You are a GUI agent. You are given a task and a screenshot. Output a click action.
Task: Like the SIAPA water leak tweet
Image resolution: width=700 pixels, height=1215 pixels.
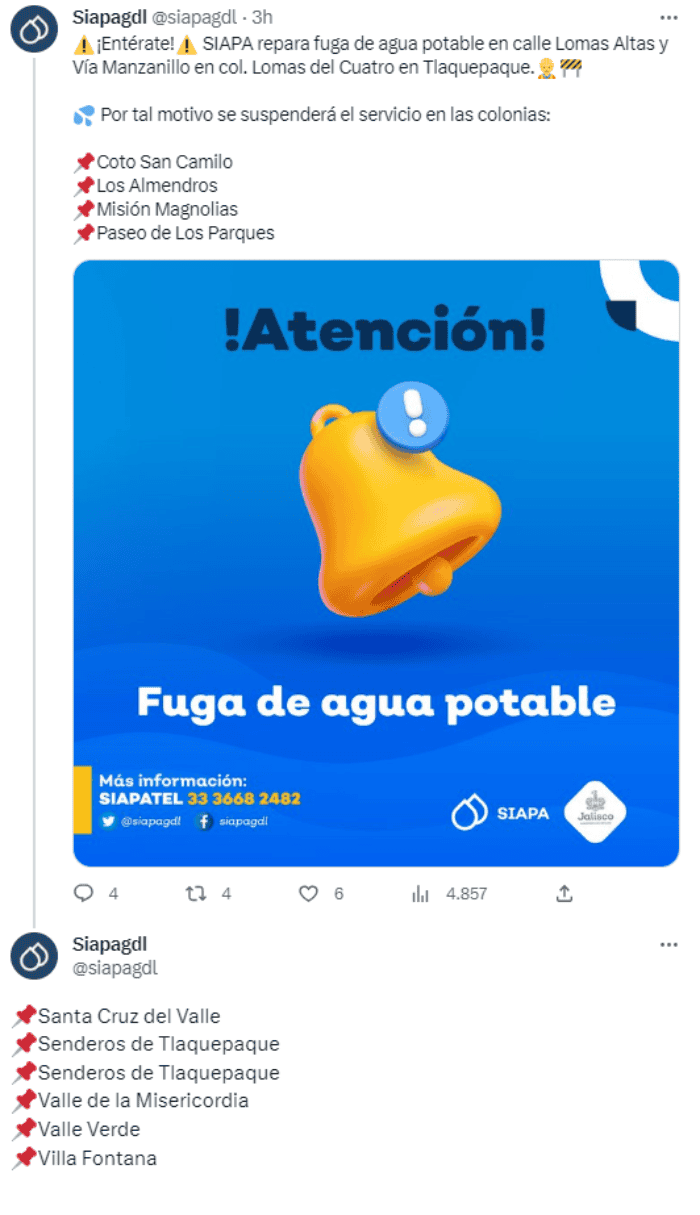tap(309, 893)
